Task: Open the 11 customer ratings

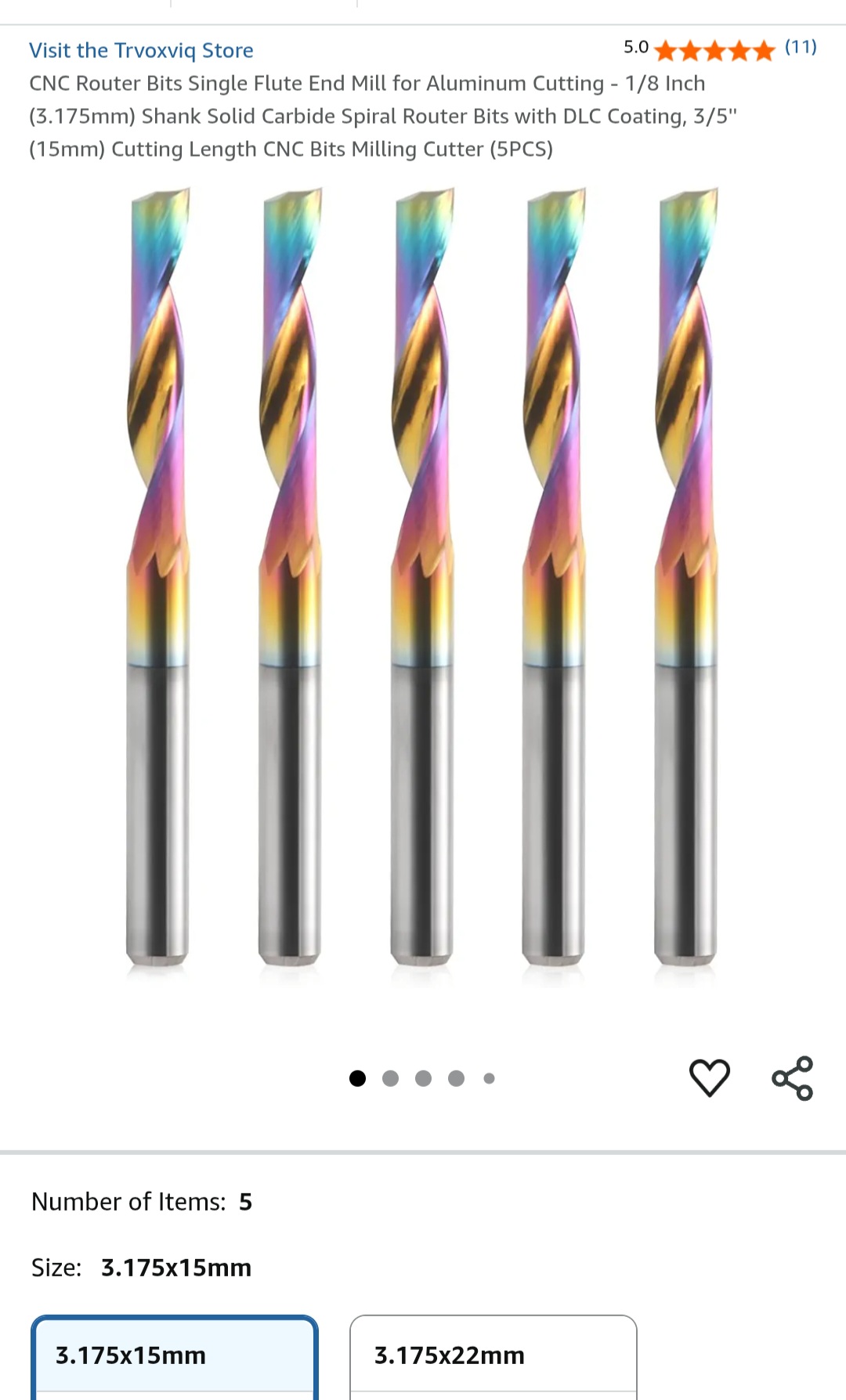Action: click(x=800, y=47)
